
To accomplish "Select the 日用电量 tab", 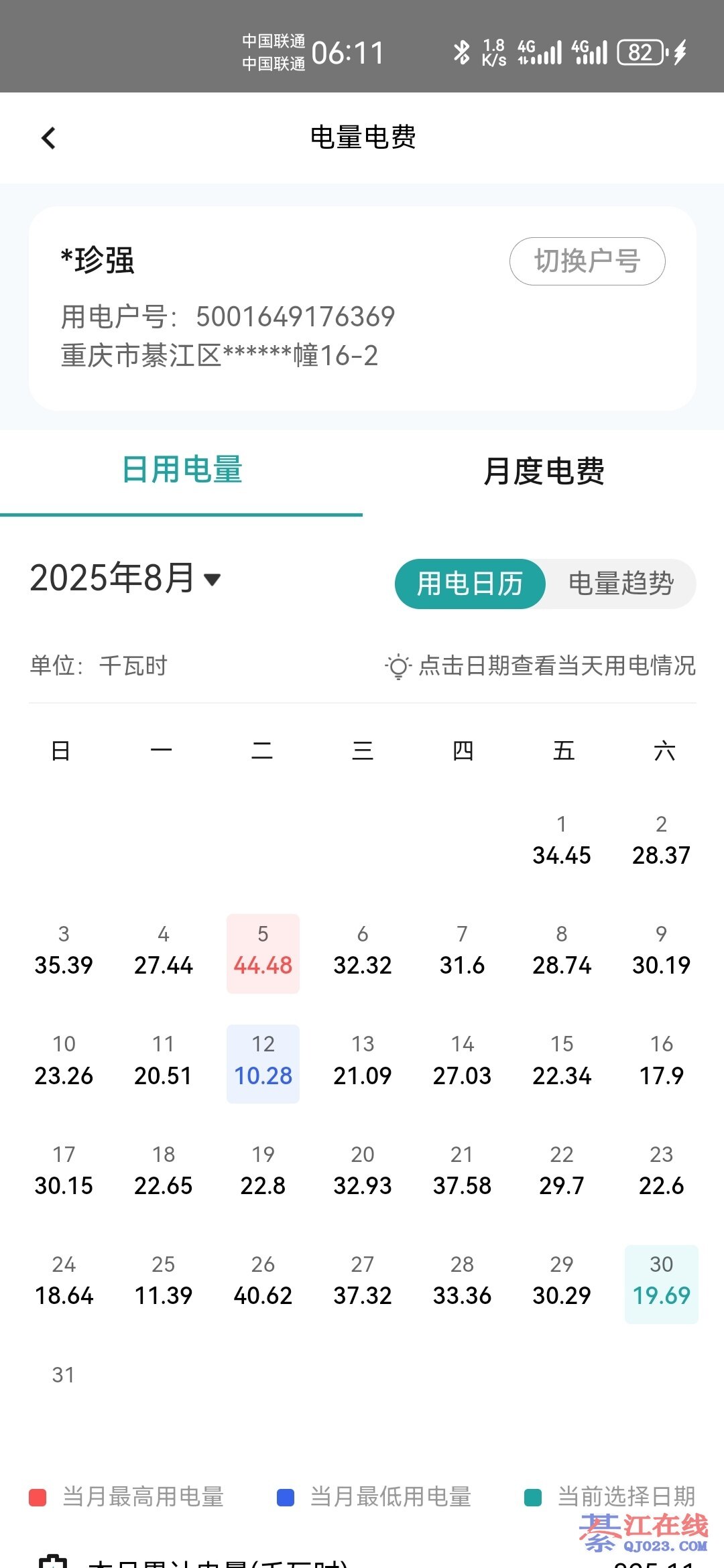I will [x=182, y=470].
